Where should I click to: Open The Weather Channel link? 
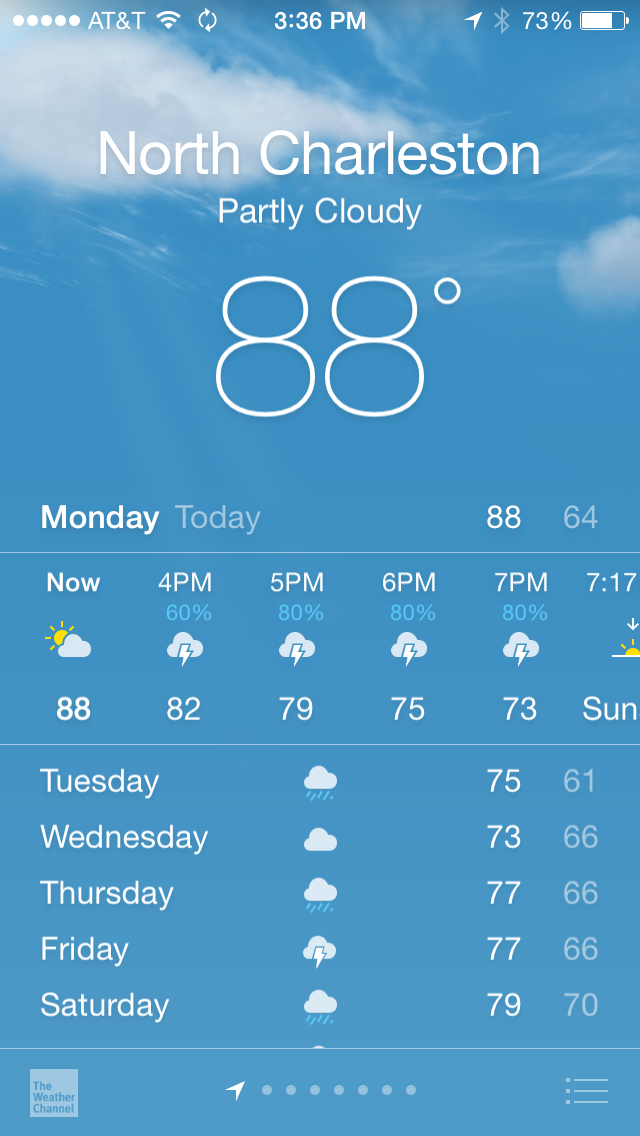54,1092
